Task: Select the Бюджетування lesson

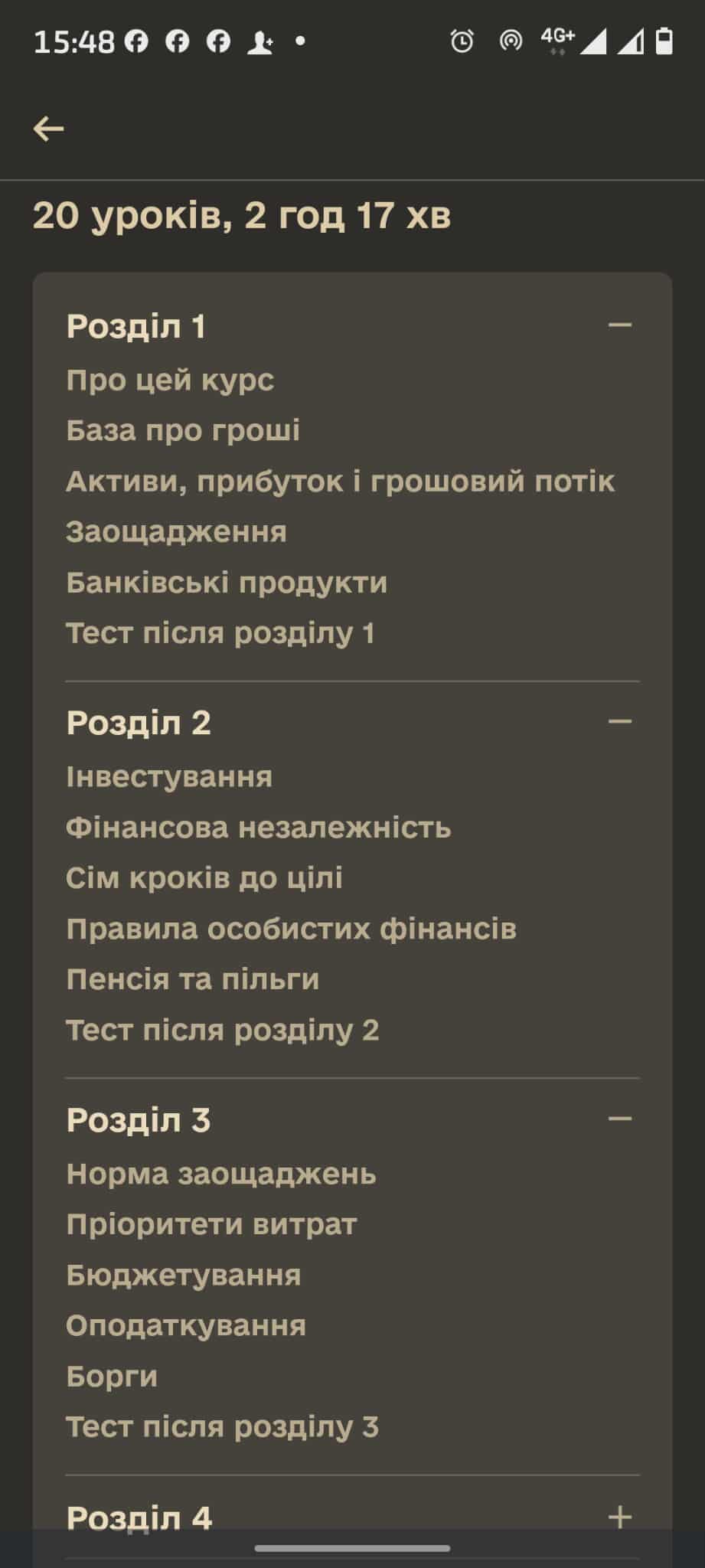Action: click(184, 1275)
